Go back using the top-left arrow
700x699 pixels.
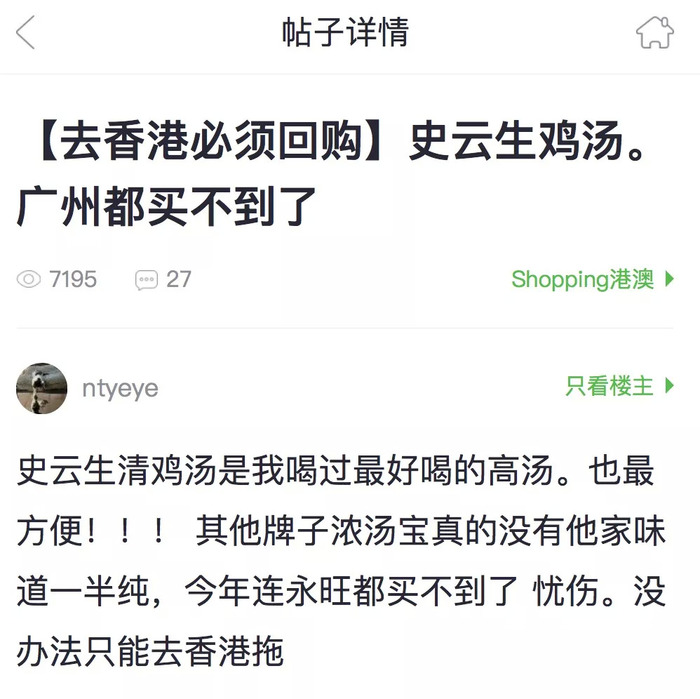(26, 34)
